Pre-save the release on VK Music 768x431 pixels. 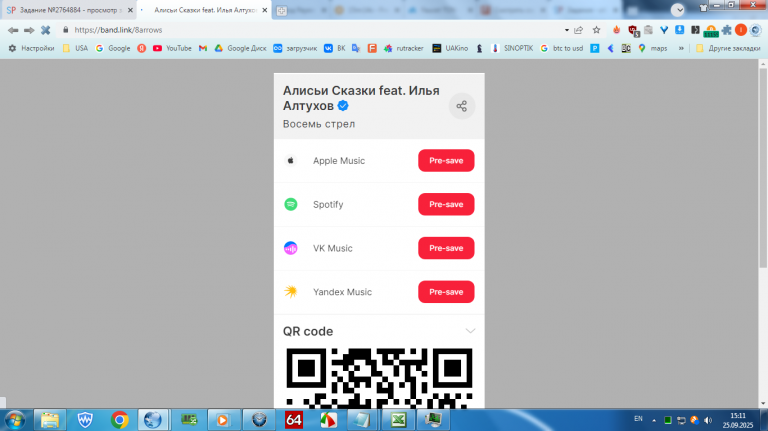445,248
